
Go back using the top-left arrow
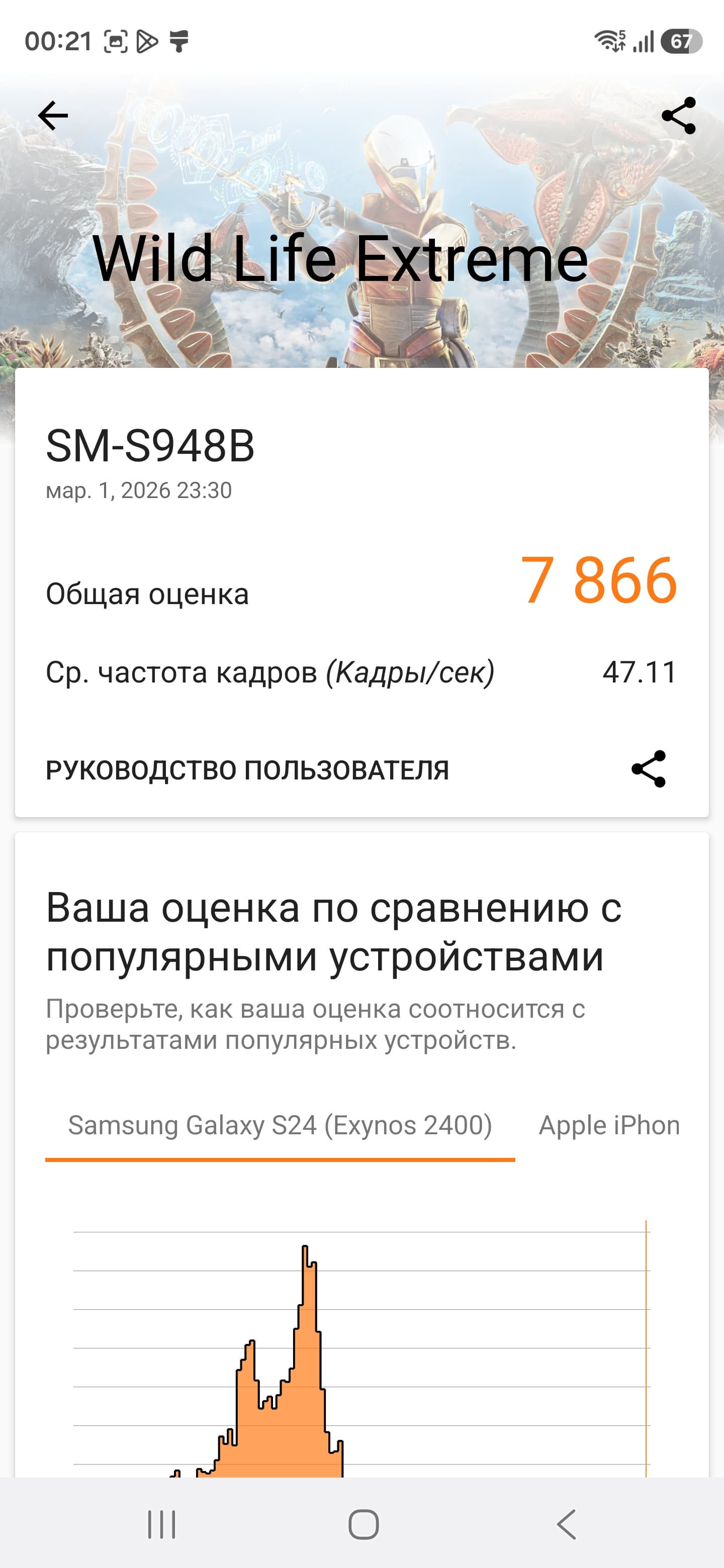tap(53, 116)
